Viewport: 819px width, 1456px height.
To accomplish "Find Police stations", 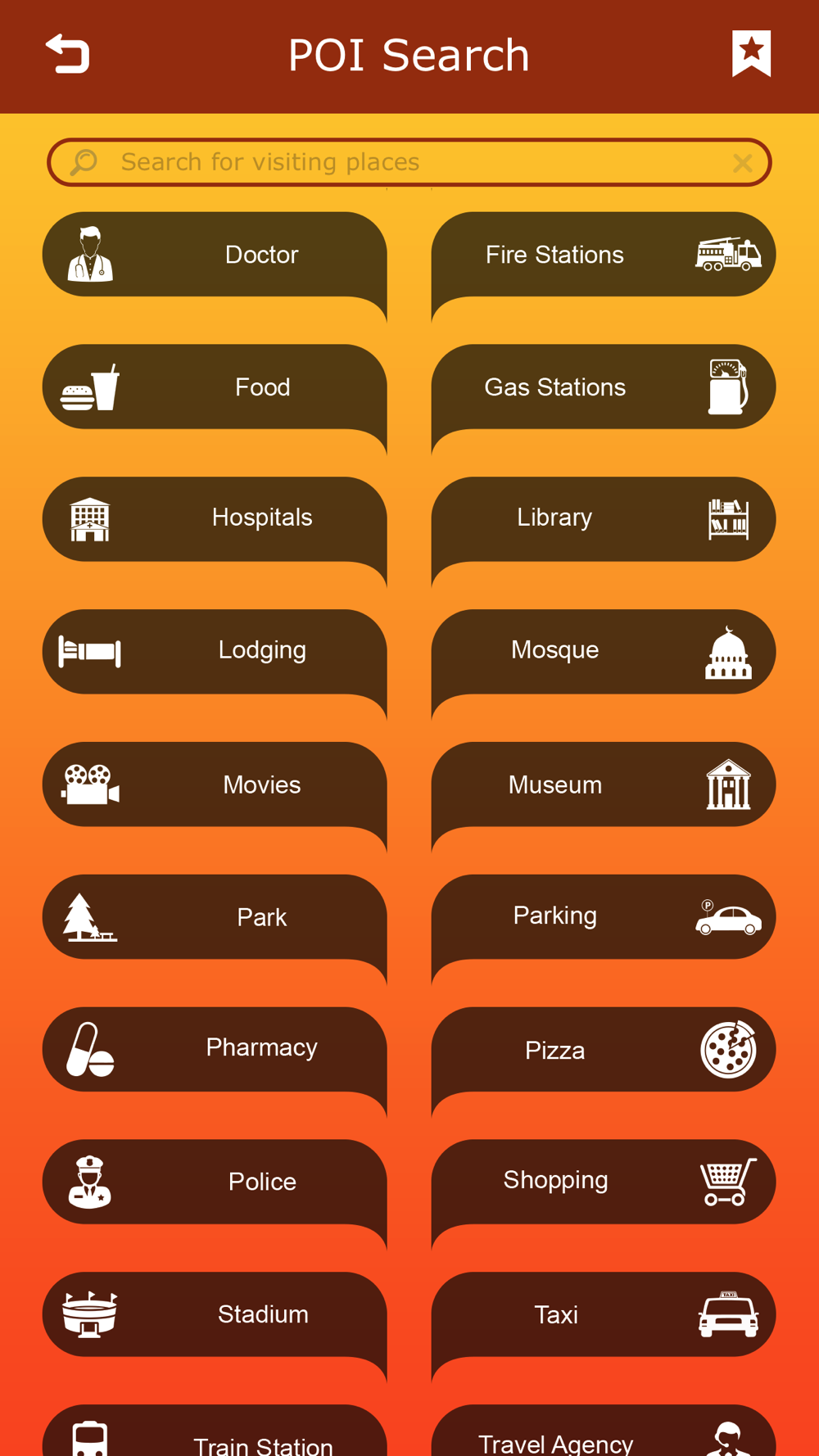I will tap(215, 1182).
